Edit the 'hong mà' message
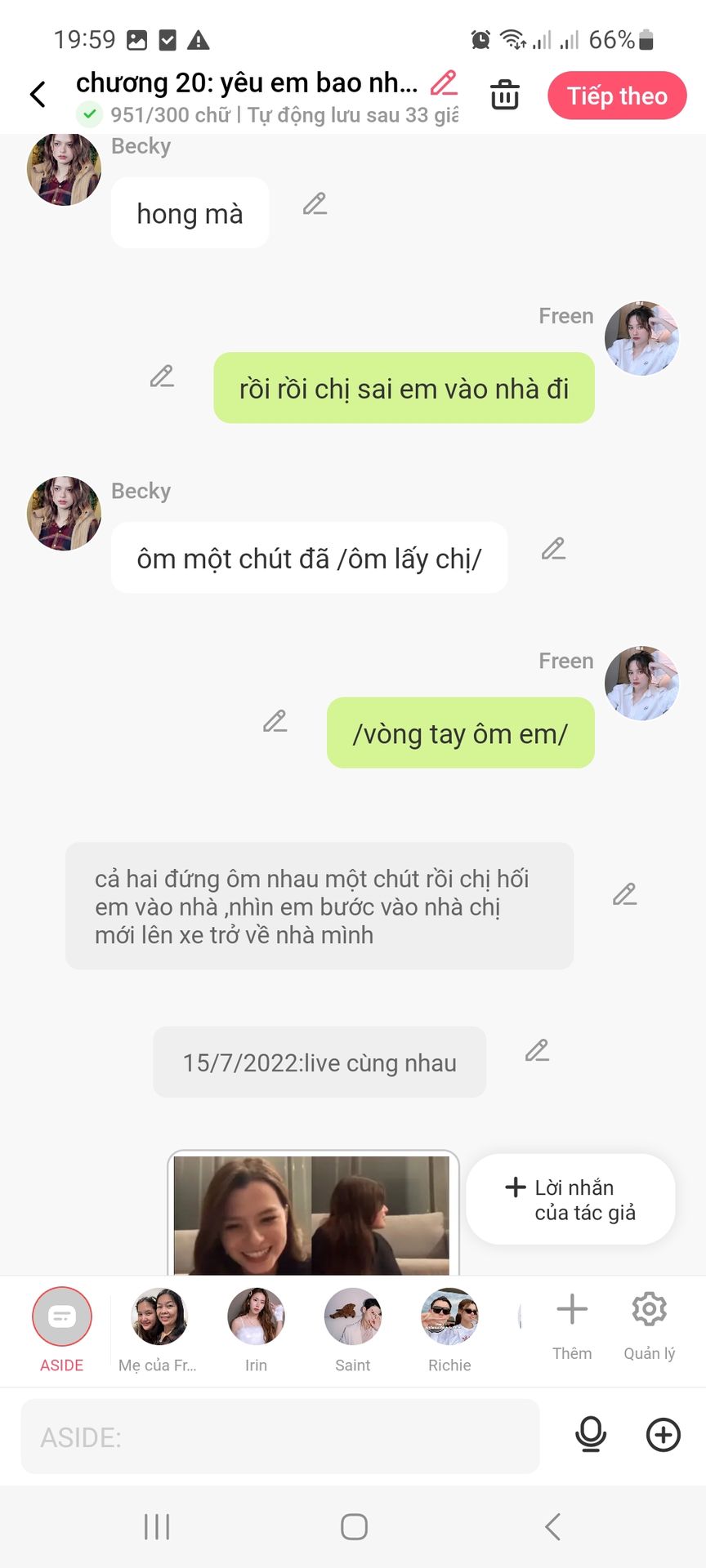Screen dimensions: 706x1568 tap(315, 204)
